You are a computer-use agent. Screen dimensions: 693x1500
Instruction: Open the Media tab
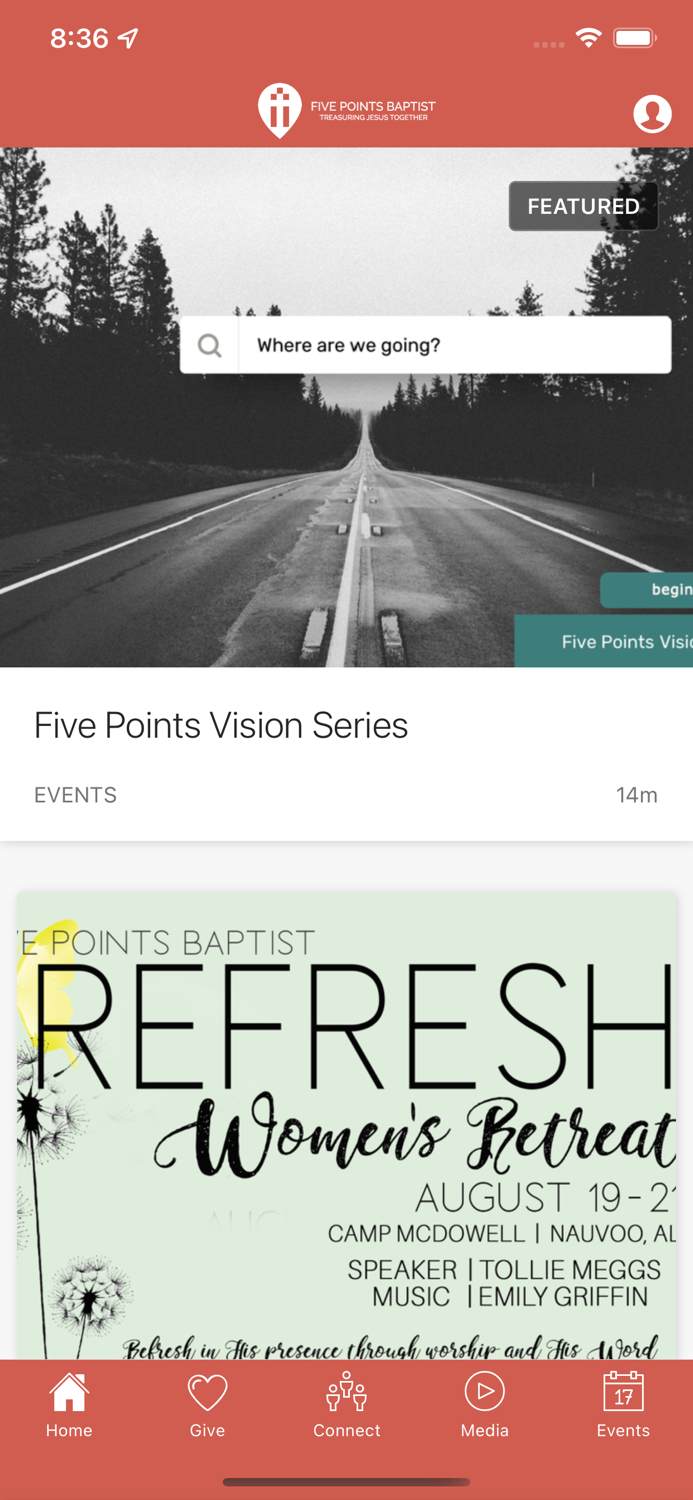click(x=485, y=1405)
